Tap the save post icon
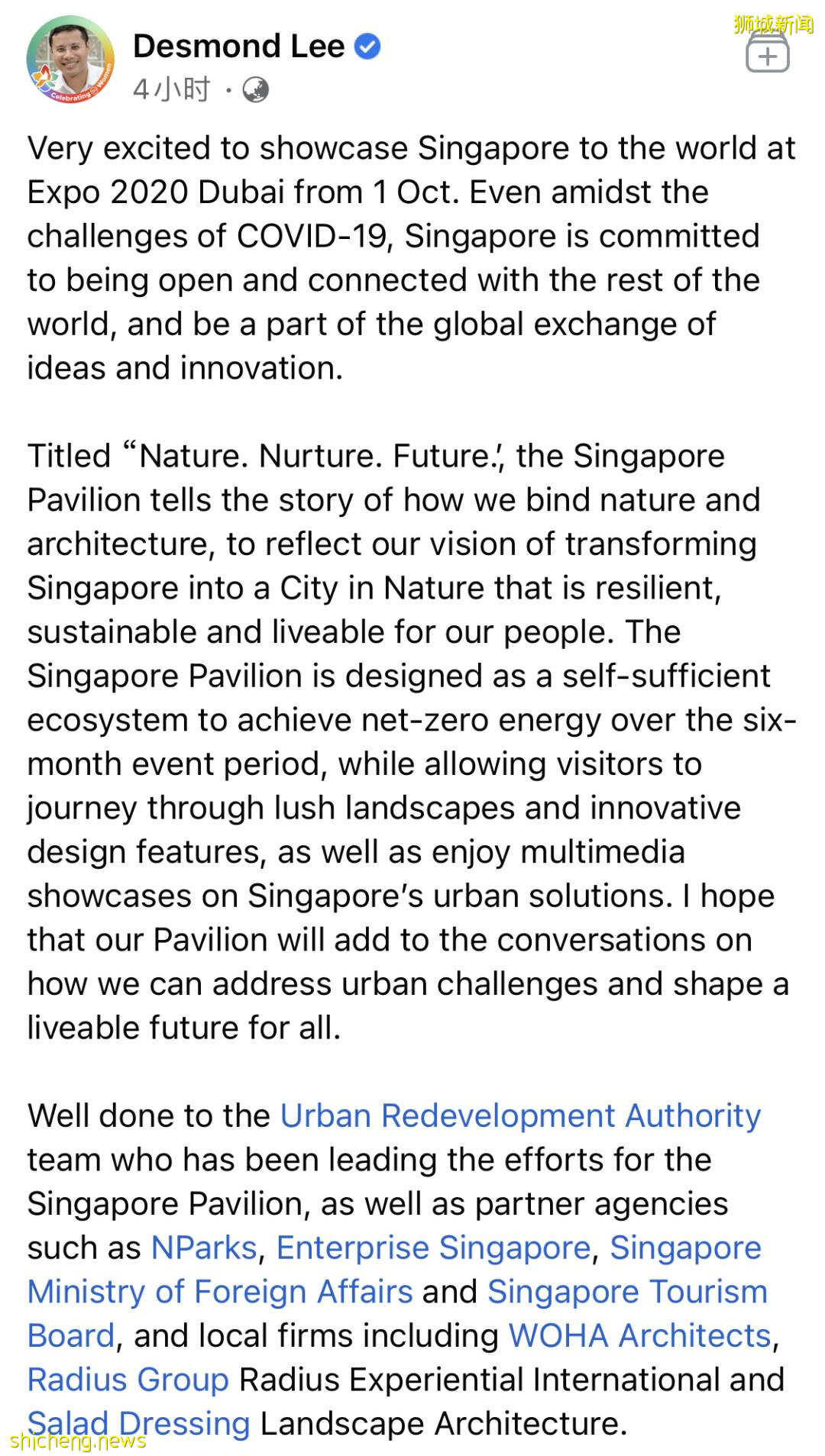 [x=767, y=55]
